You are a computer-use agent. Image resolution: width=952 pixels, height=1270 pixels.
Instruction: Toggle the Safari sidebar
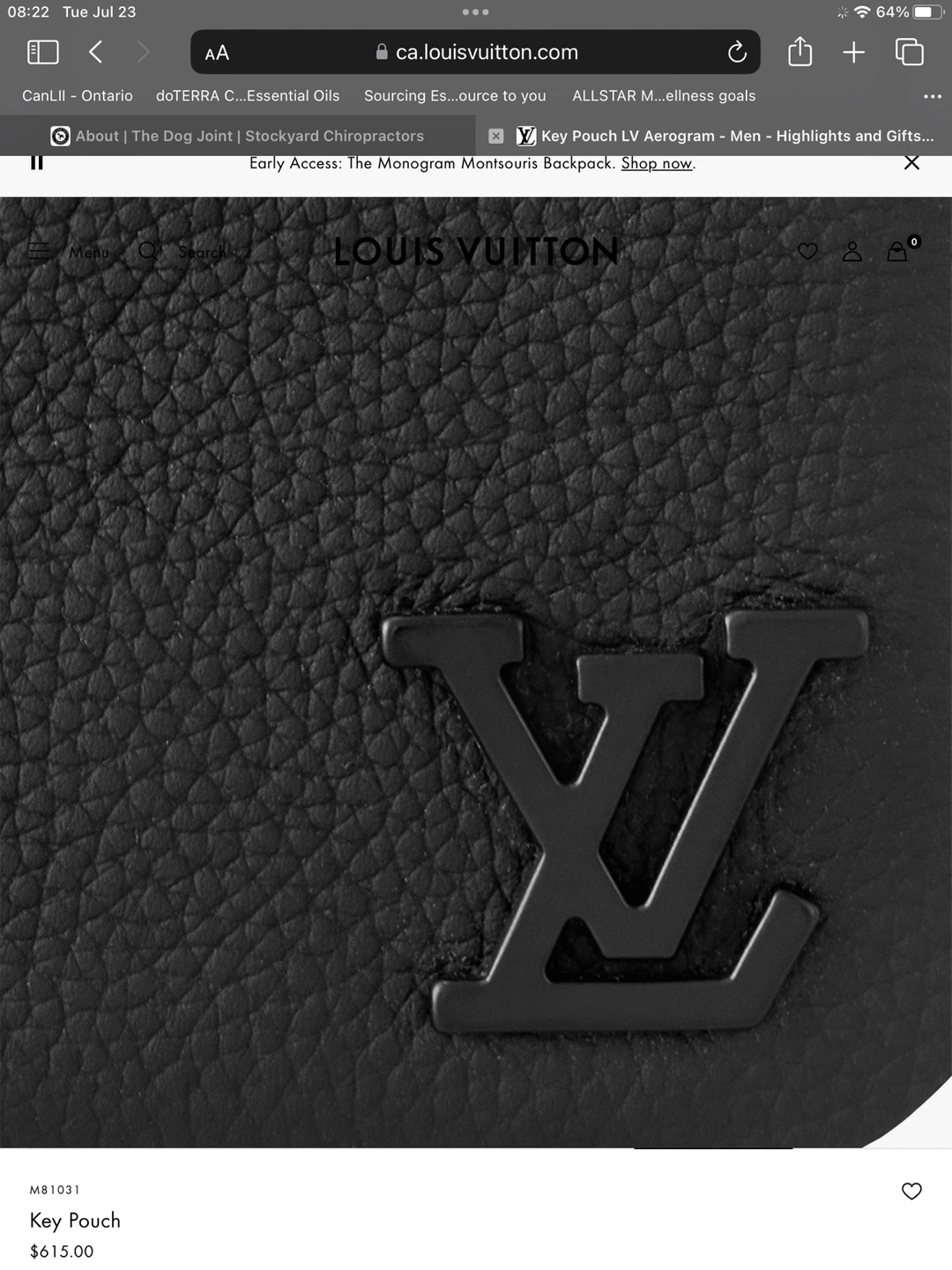click(43, 52)
